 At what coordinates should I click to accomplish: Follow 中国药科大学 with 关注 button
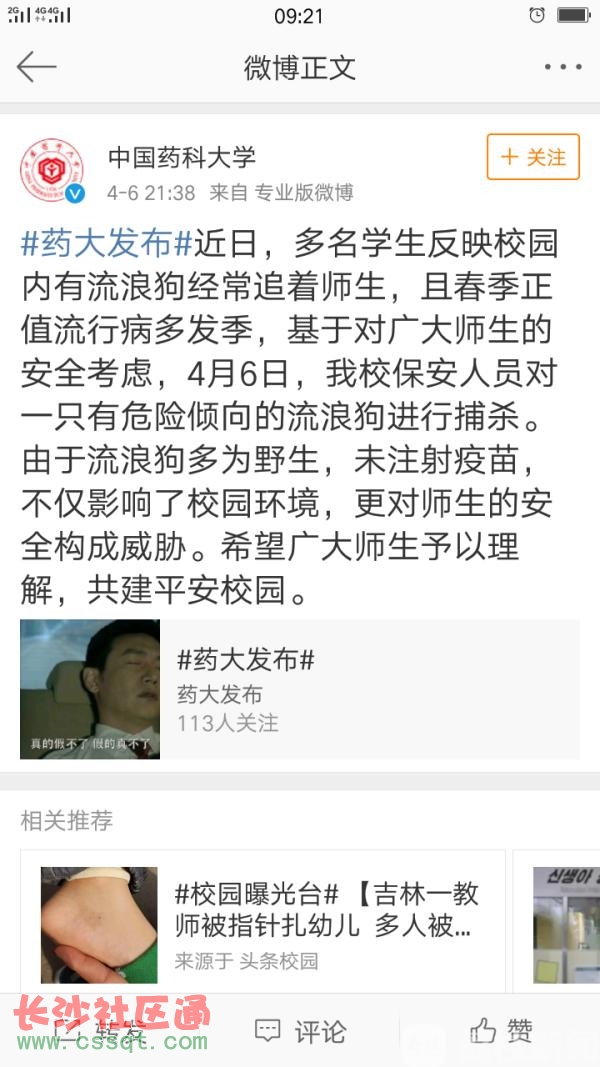point(533,157)
